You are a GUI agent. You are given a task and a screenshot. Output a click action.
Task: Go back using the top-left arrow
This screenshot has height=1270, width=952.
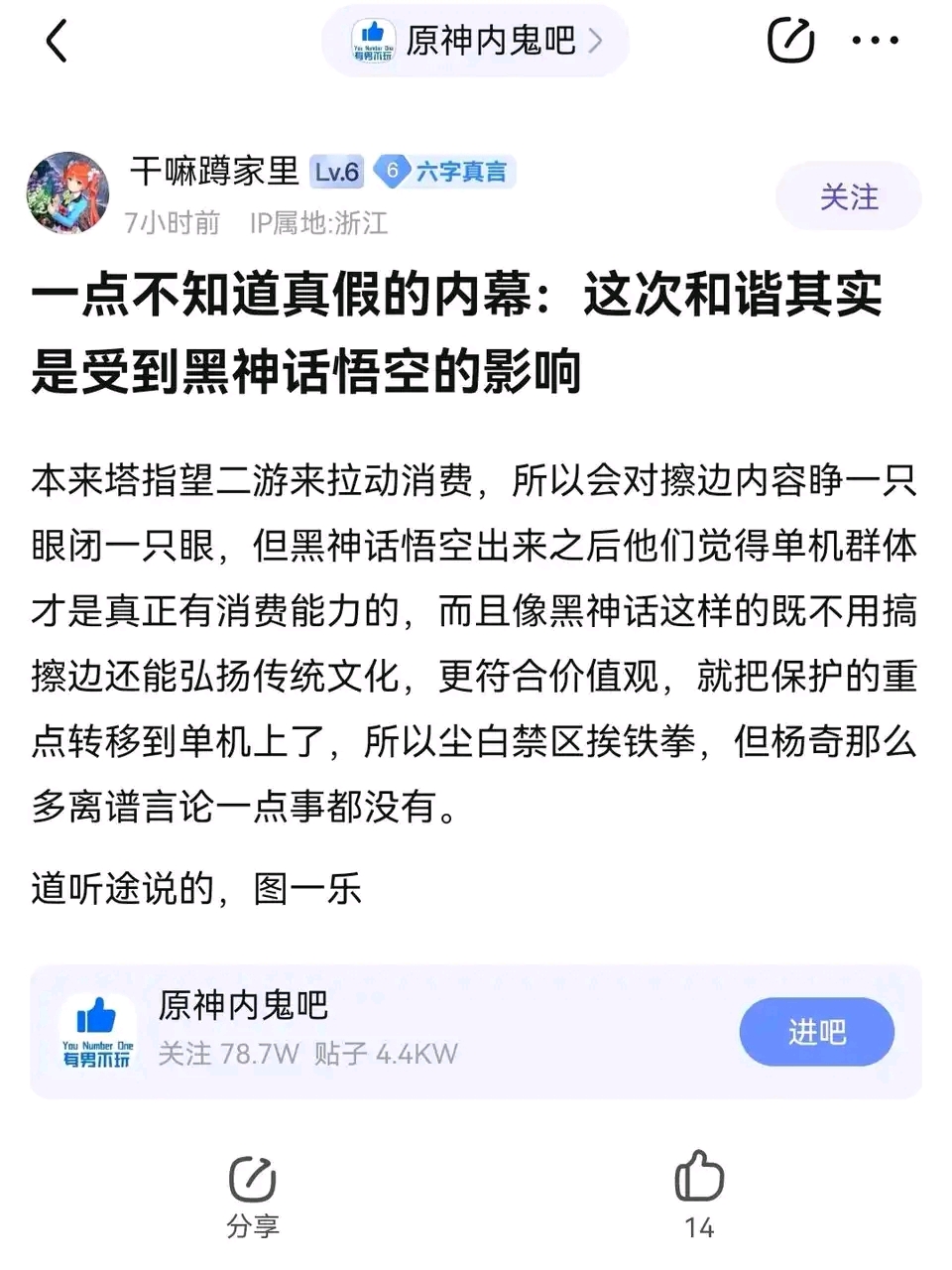pos(57,41)
